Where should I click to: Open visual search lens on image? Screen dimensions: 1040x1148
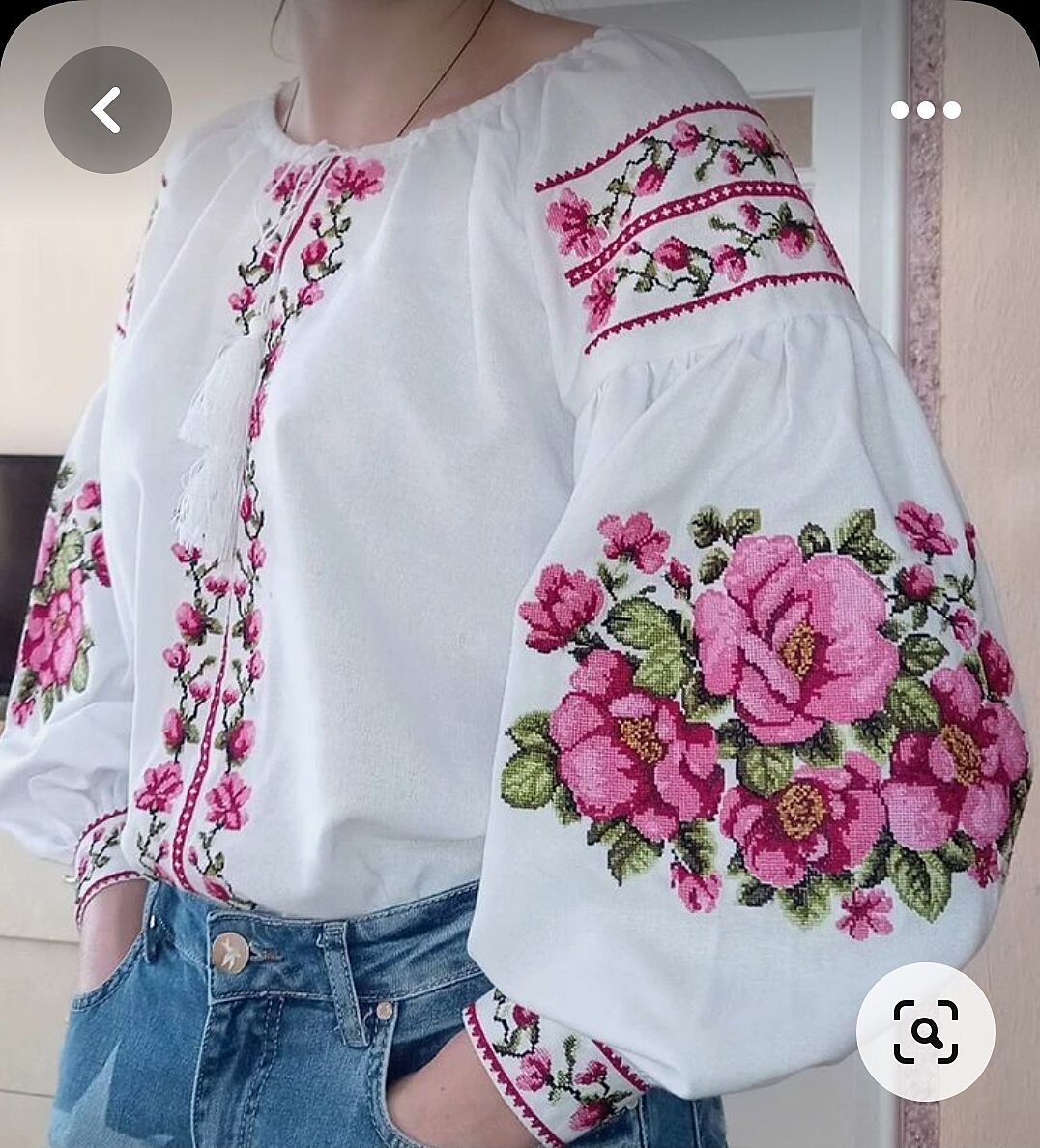[x=925, y=1031]
